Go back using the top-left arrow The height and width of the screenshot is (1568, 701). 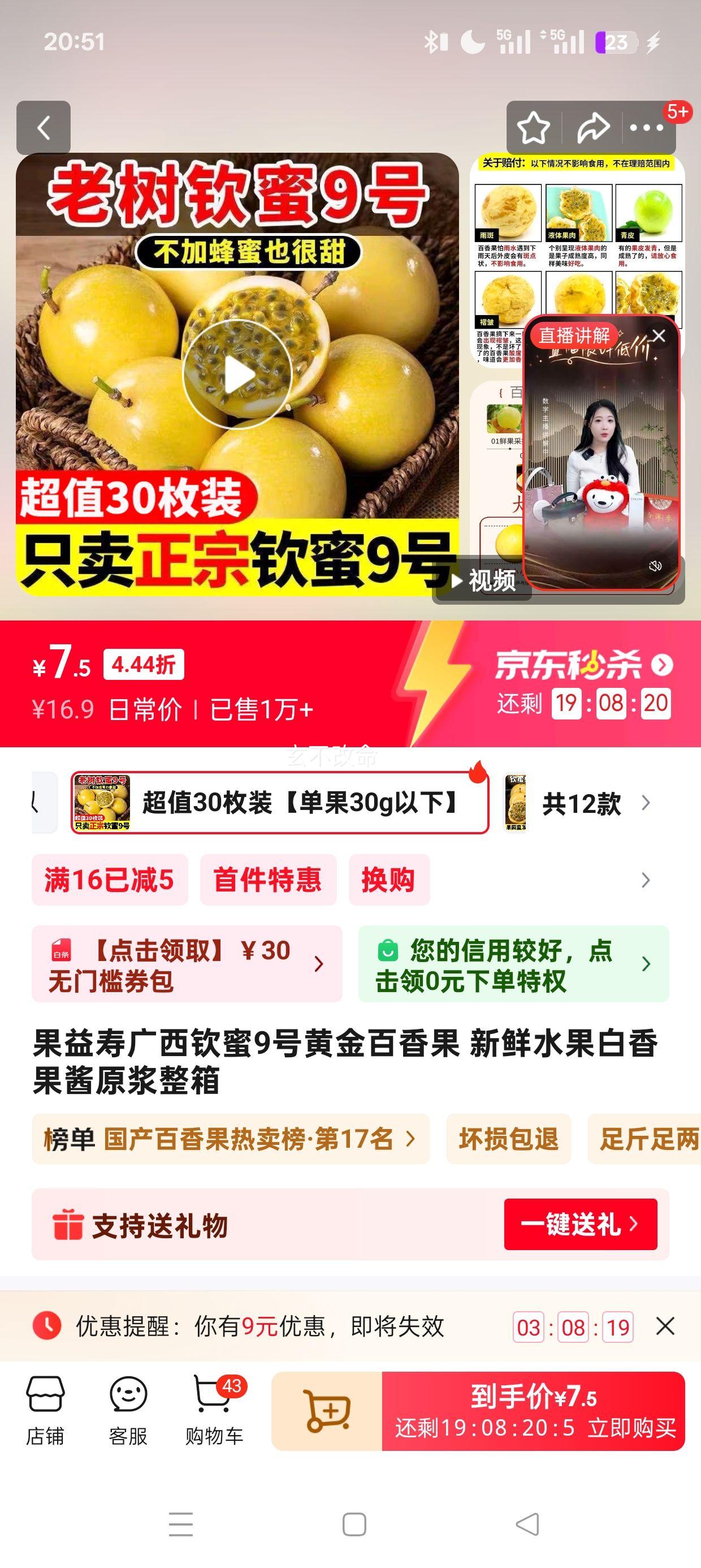click(43, 128)
